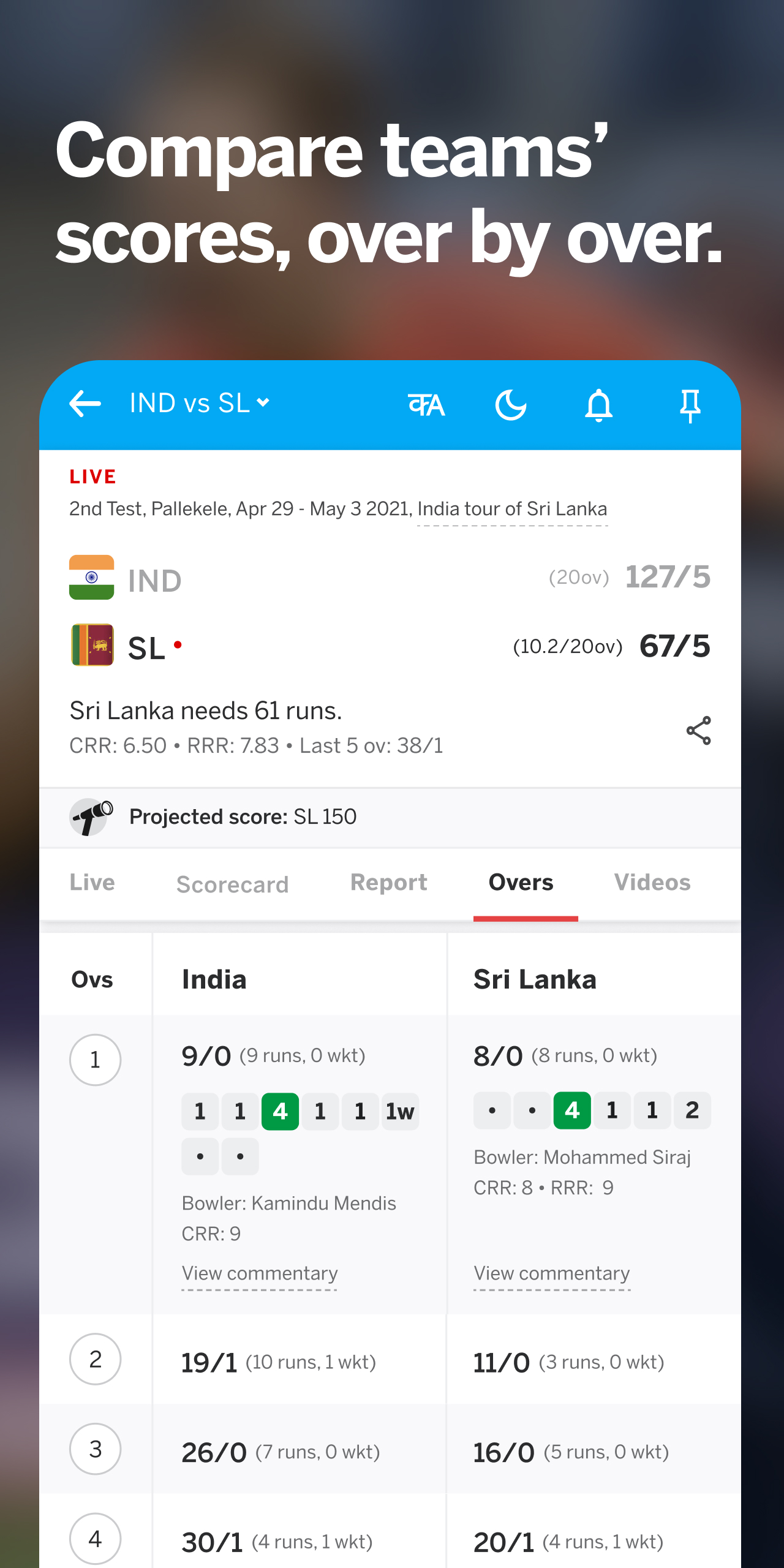View commentary for India's first over
Image resolution: width=784 pixels, height=1568 pixels.
tap(260, 1273)
